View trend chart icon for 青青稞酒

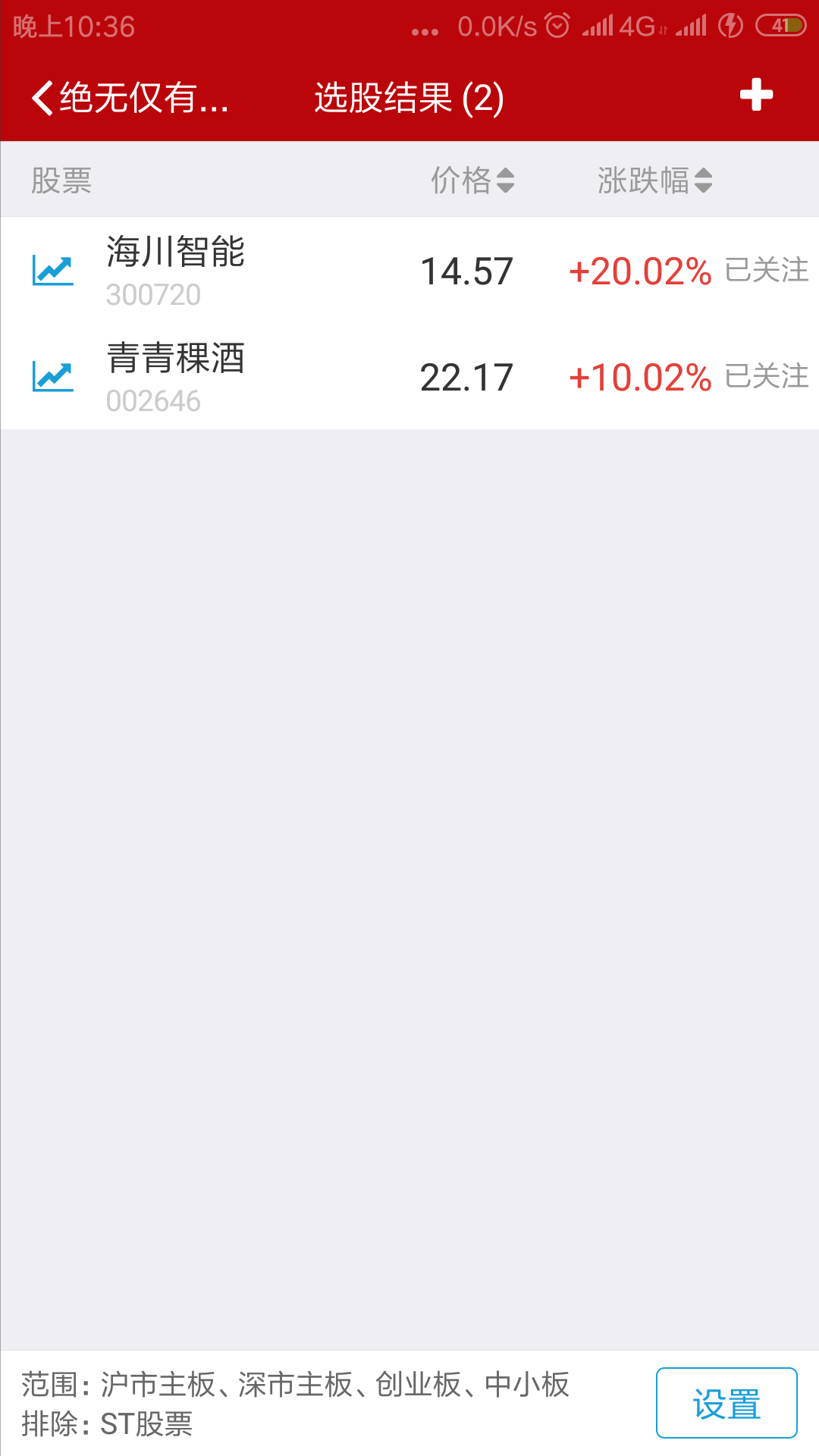click(53, 377)
